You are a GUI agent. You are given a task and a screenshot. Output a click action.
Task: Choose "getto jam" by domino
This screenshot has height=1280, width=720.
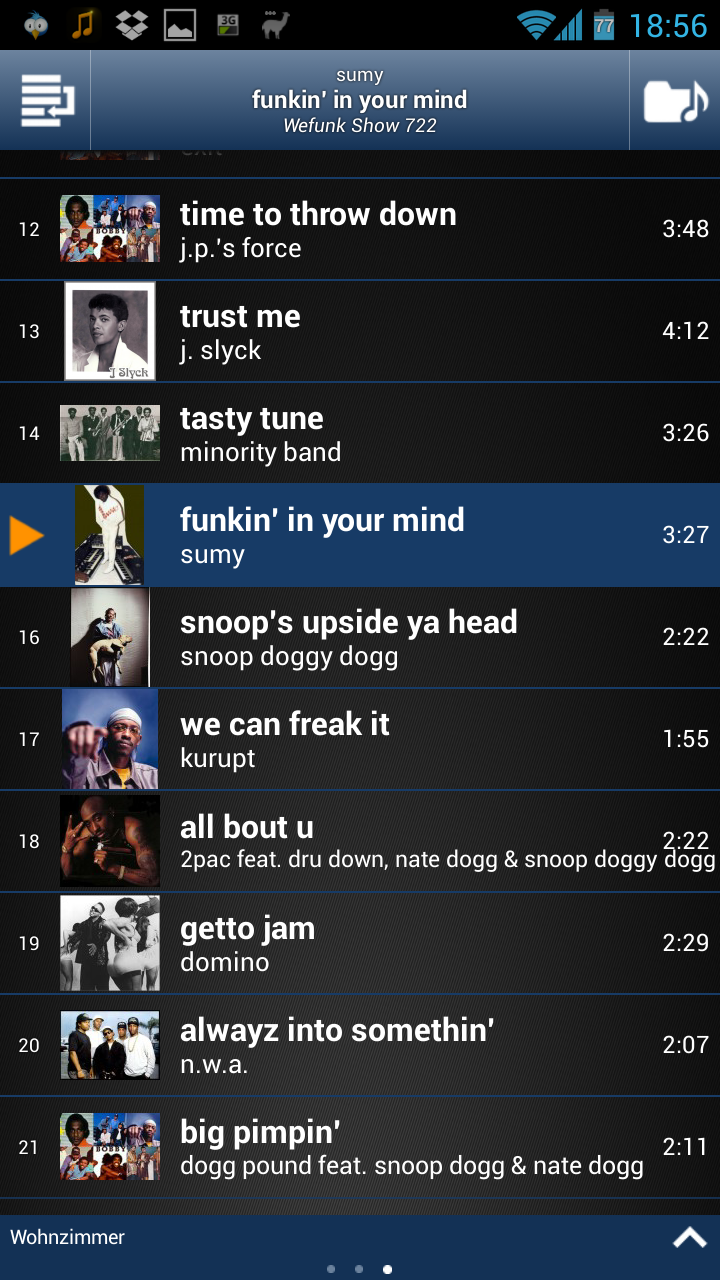coord(360,944)
